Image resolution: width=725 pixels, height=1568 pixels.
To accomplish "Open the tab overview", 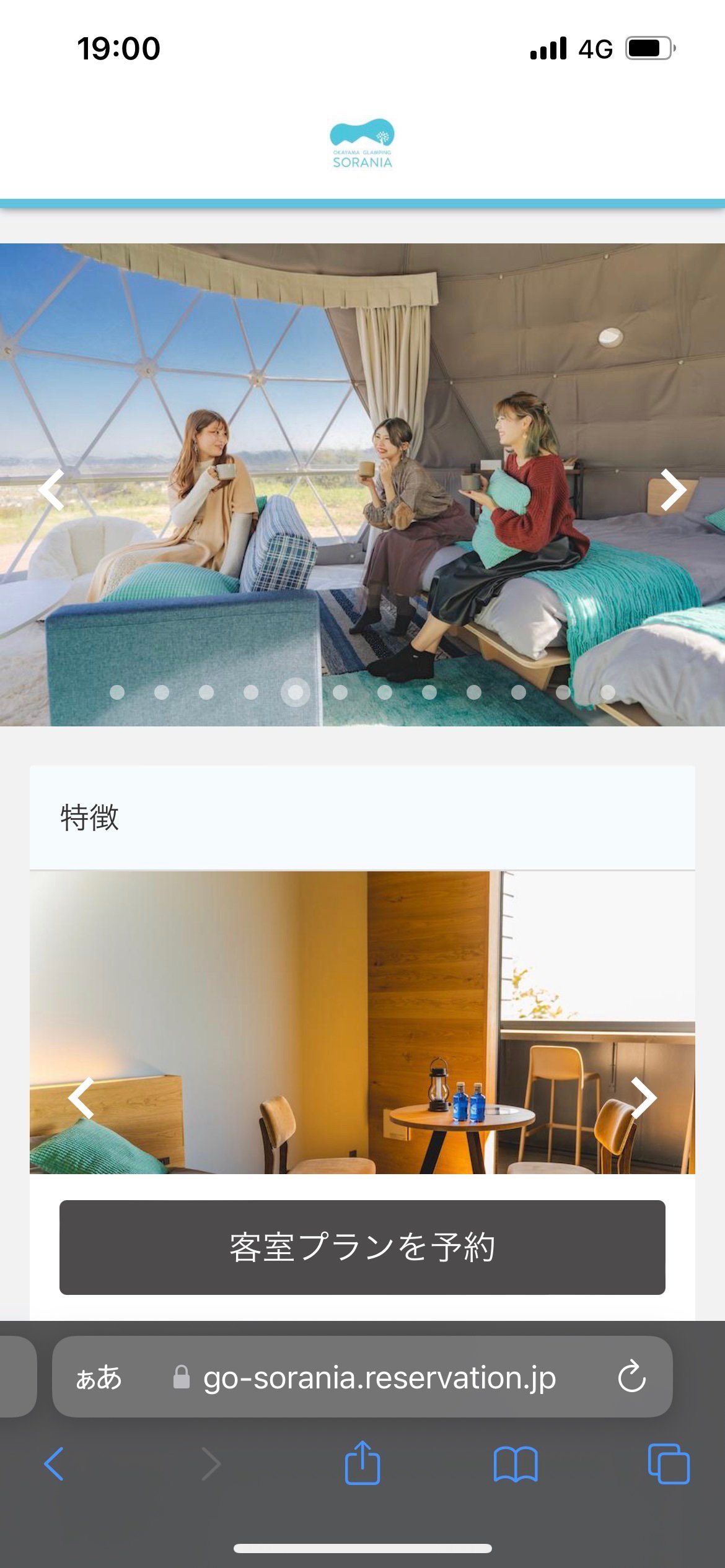I will tap(669, 1464).
